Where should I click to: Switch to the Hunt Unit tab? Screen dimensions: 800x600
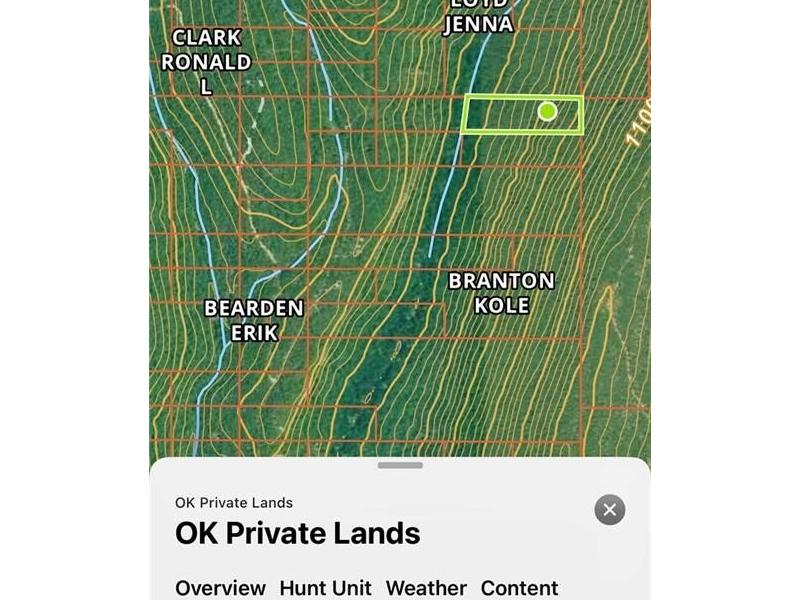(325, 588)
